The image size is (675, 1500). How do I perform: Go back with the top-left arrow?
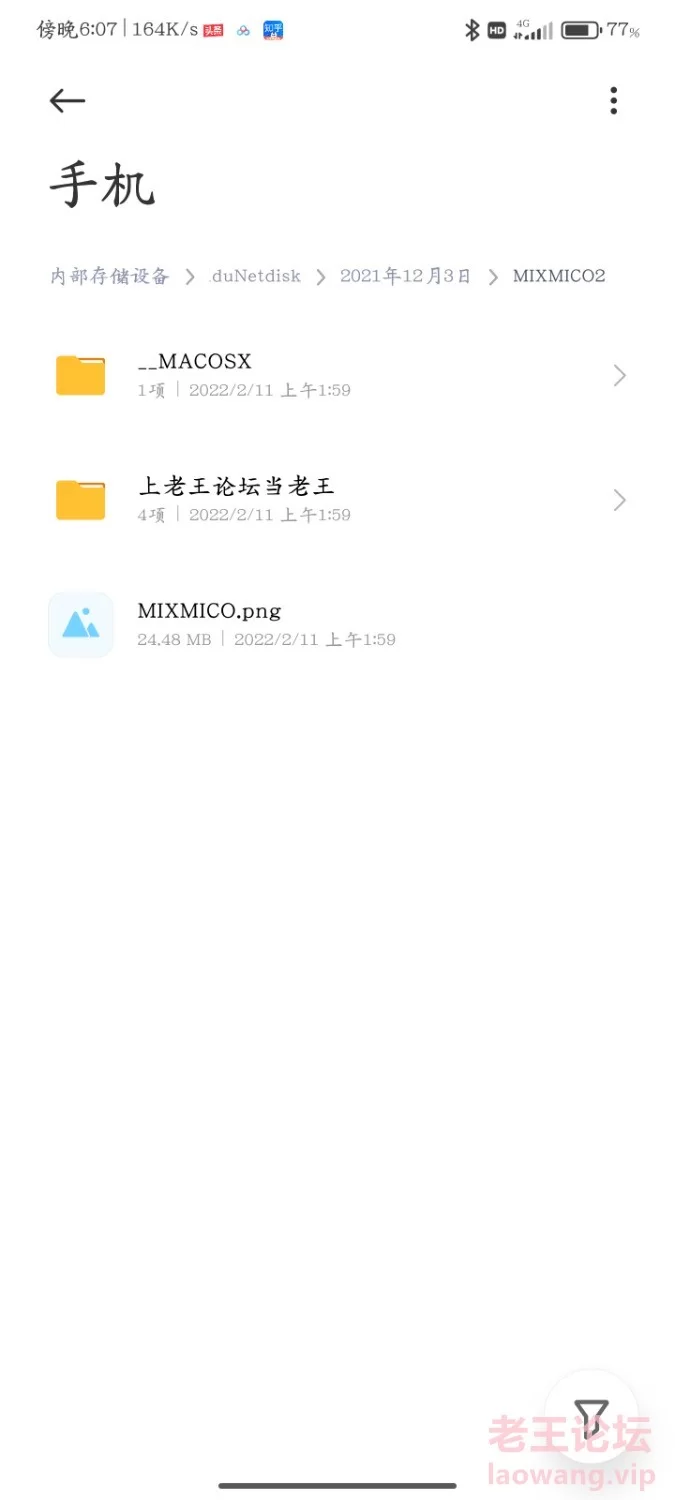click(x=67, y=100)
